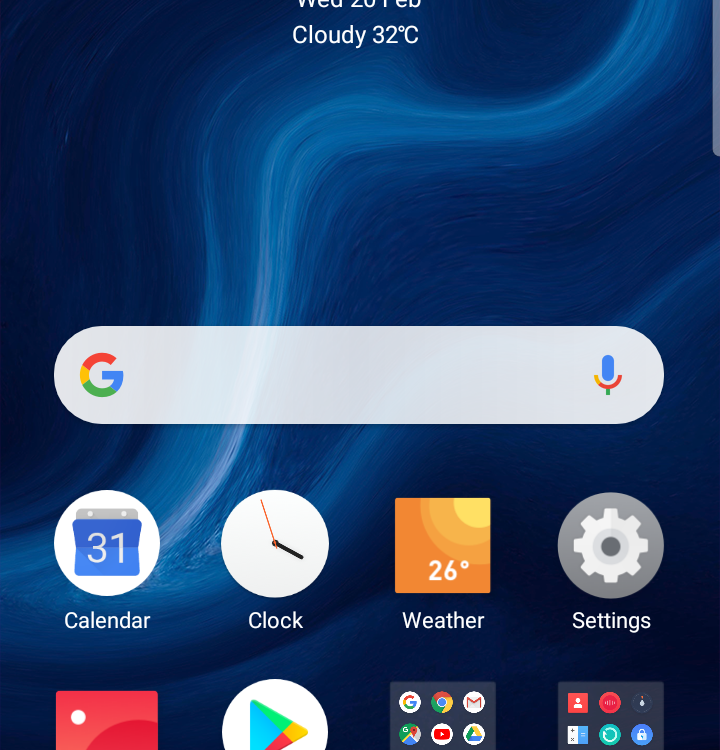Expand the Google apps folder

pyautogui.click(x=442, y=718)
